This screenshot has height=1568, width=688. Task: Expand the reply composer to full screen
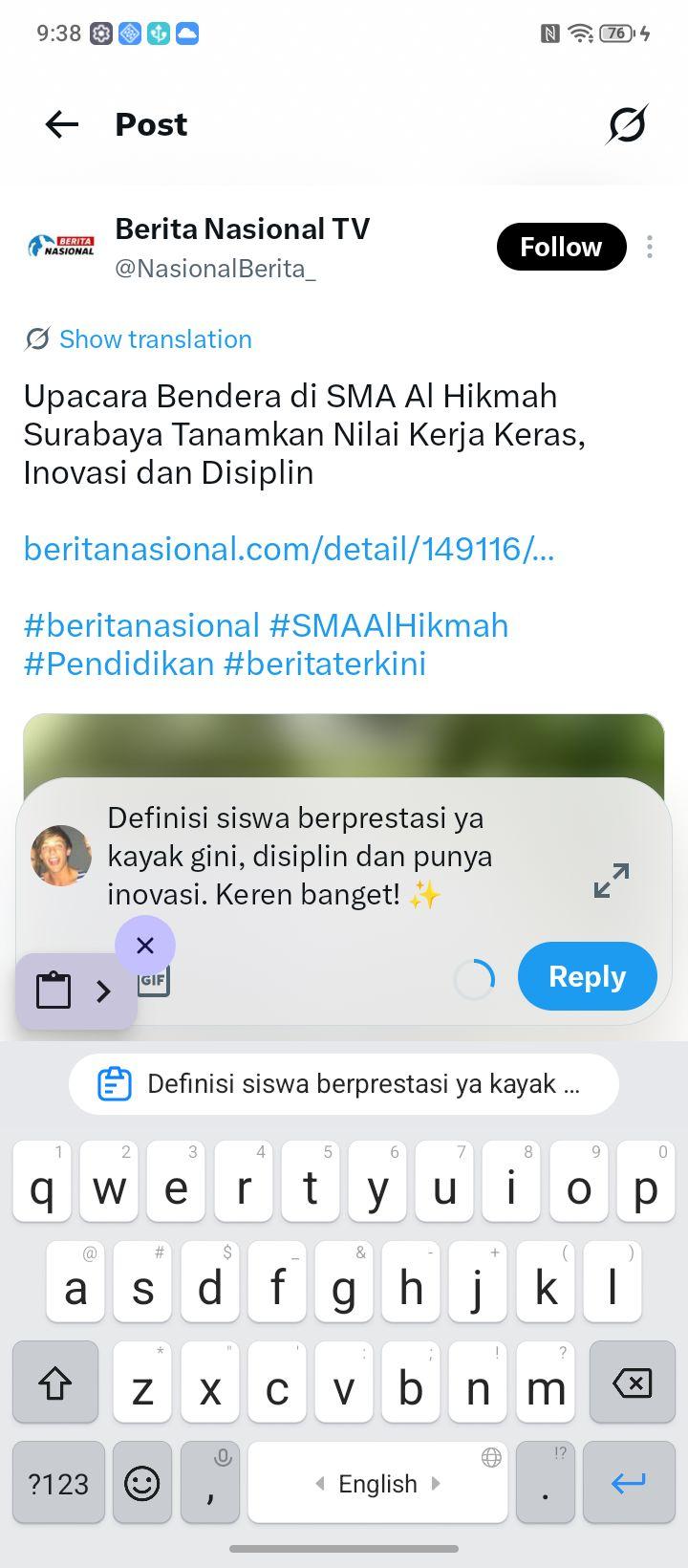point(612,881)
